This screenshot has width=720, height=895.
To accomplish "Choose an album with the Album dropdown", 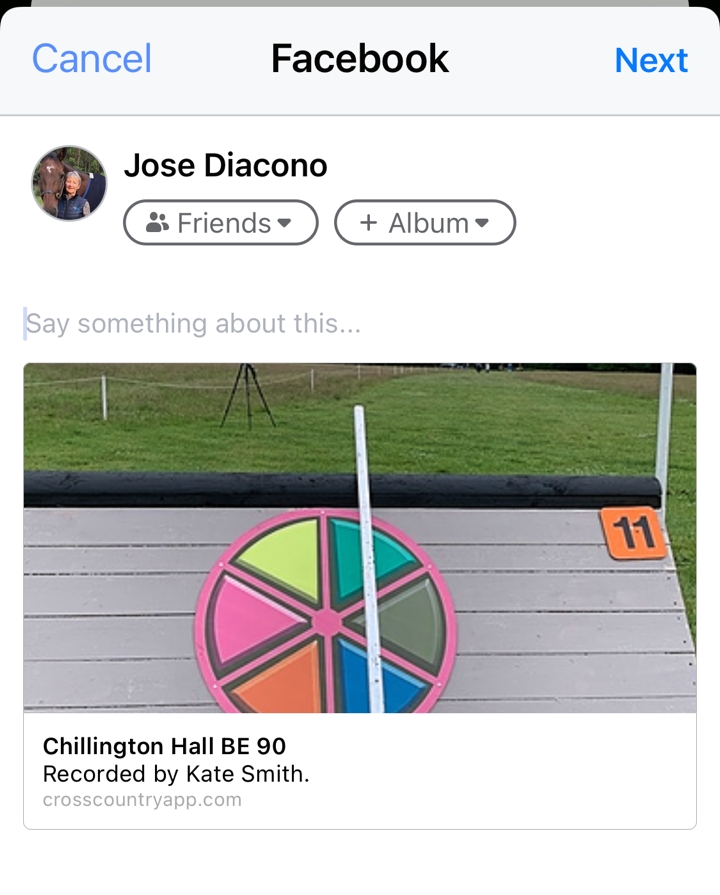I will point(424,223).
